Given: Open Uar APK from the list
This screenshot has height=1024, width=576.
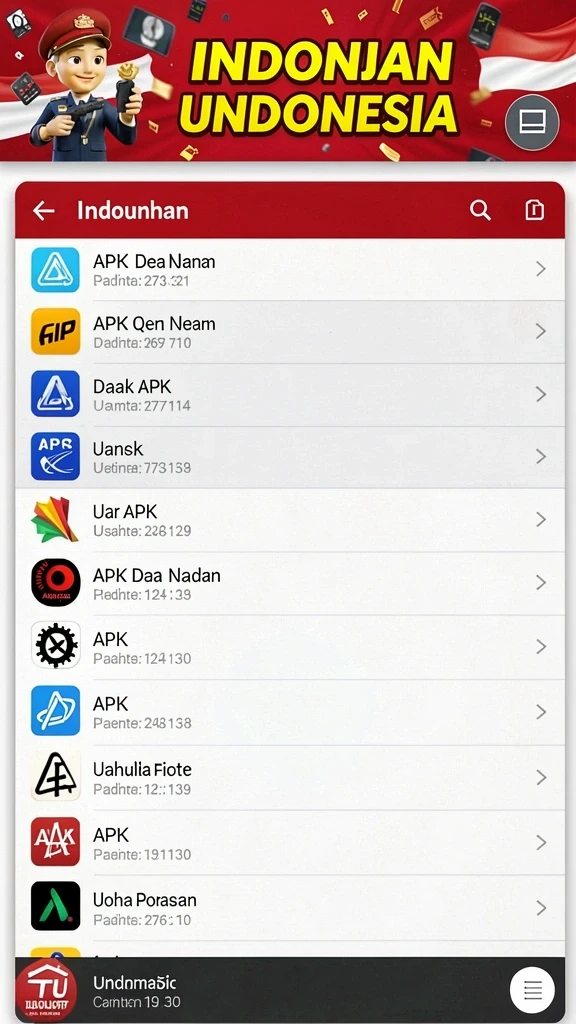Looking at the screenshot, I should tap(289, 520).
